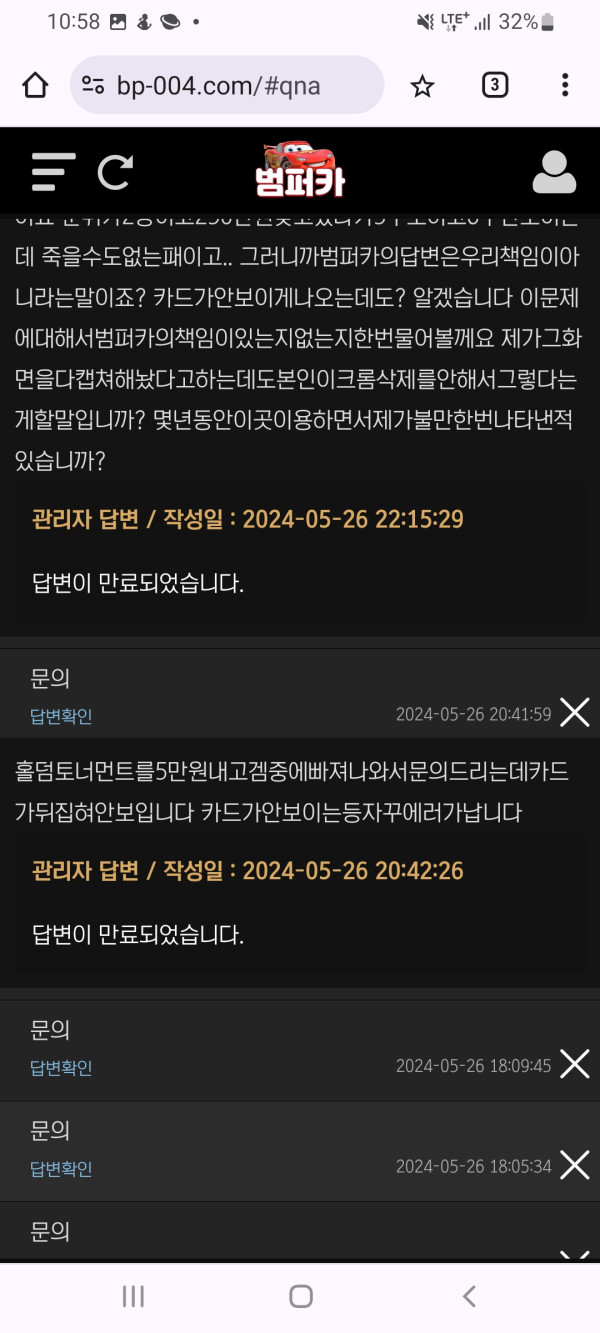This screenshot has height=1333, width=600.
Task: Go back with the system back button
Action: click(x=468, y=1297)
